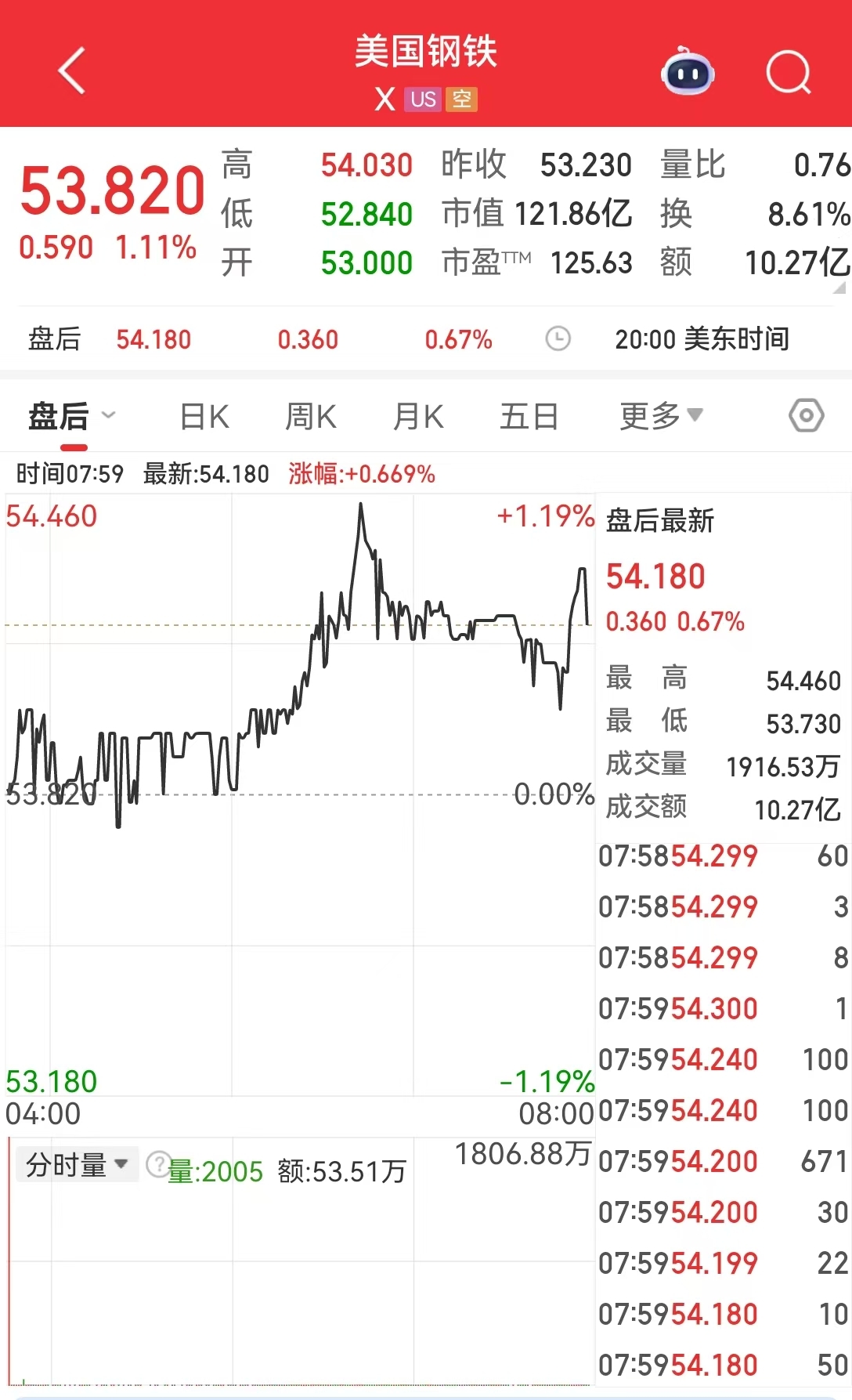The image size is (852, 1400).
Task: Select the 月K chart tab
Action: pos(418,417)
